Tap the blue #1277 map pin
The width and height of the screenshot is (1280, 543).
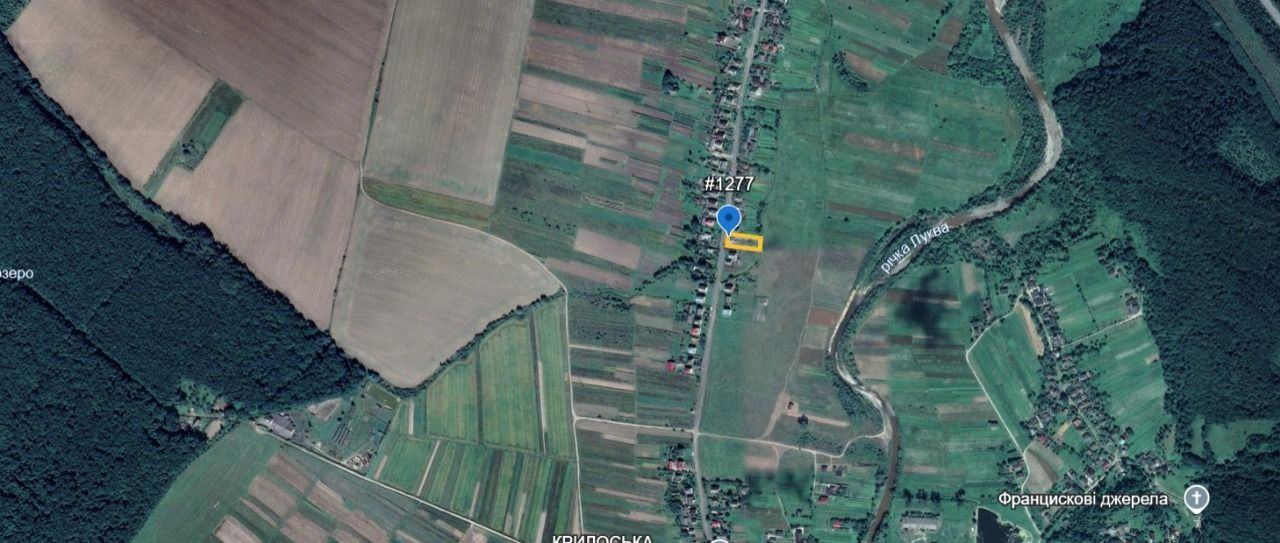tap(728, 219)
